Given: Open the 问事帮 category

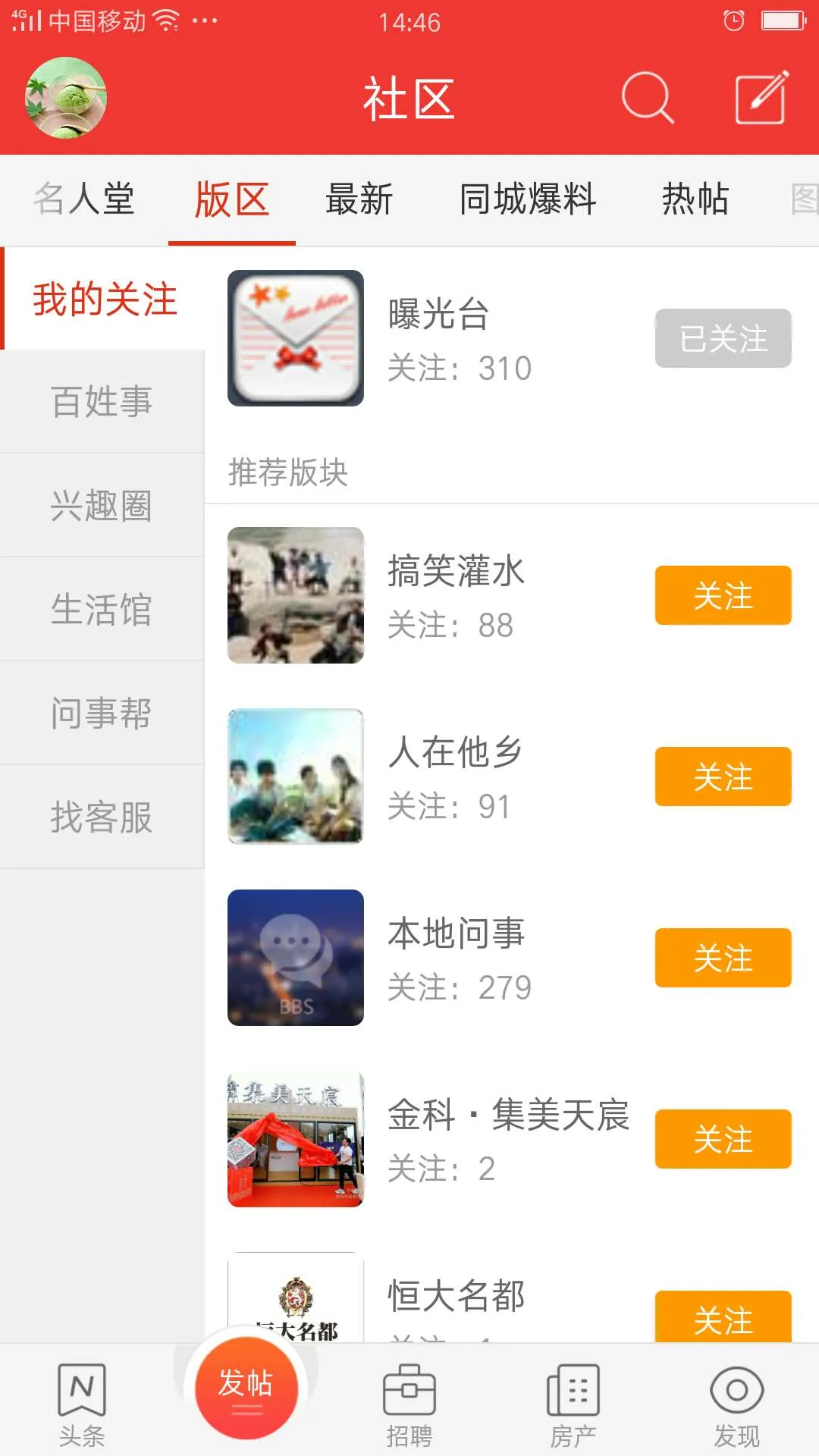Looking at the screenshot, I should pos(102,713).
